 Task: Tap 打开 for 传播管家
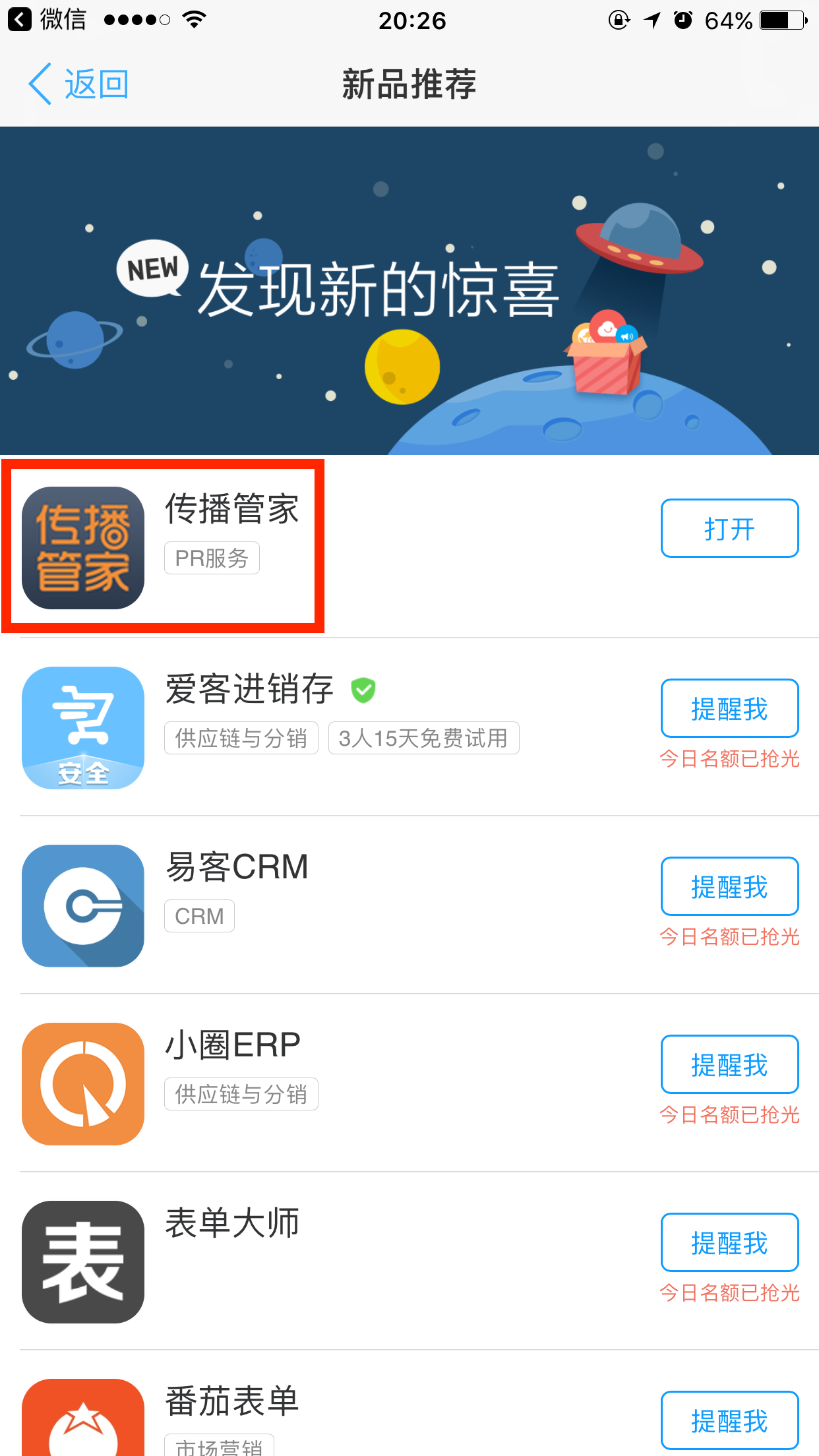tap(729, 528)
